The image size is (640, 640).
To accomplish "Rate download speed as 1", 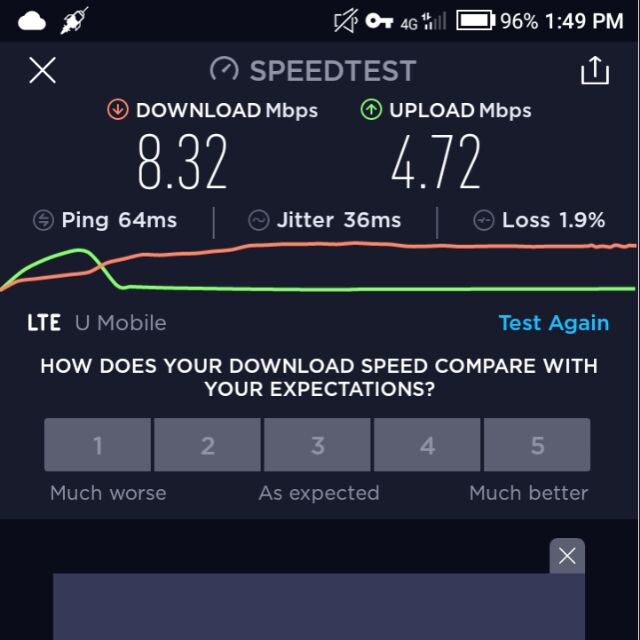I will 98,445.
